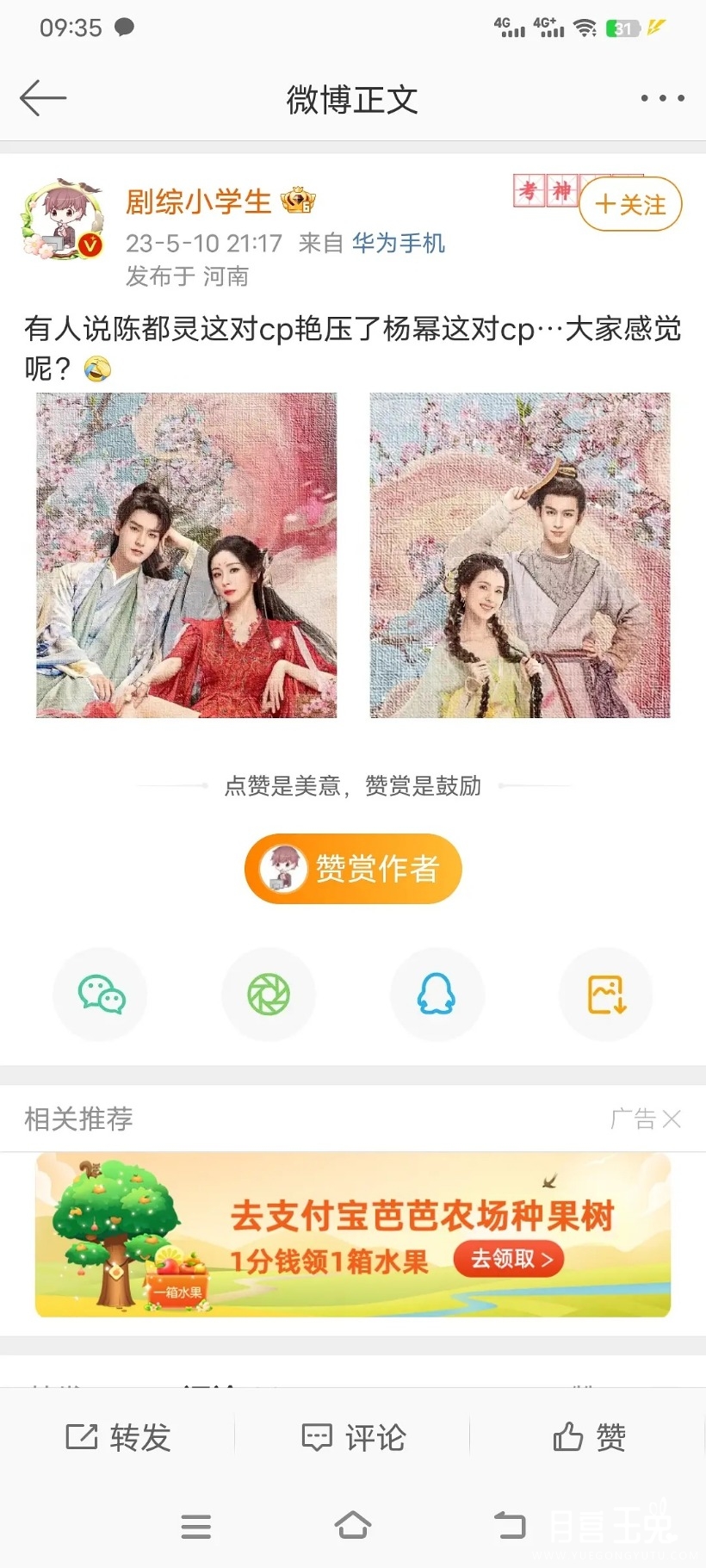
Task: Open recent apps from navigation bar
Action: coord(196,1525)
